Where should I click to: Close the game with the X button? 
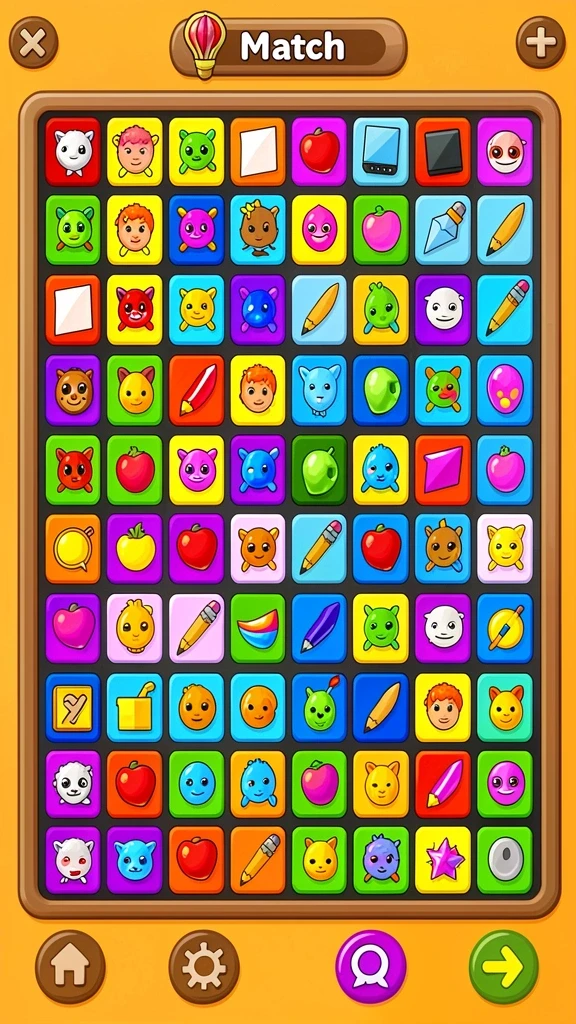point(33,42)
